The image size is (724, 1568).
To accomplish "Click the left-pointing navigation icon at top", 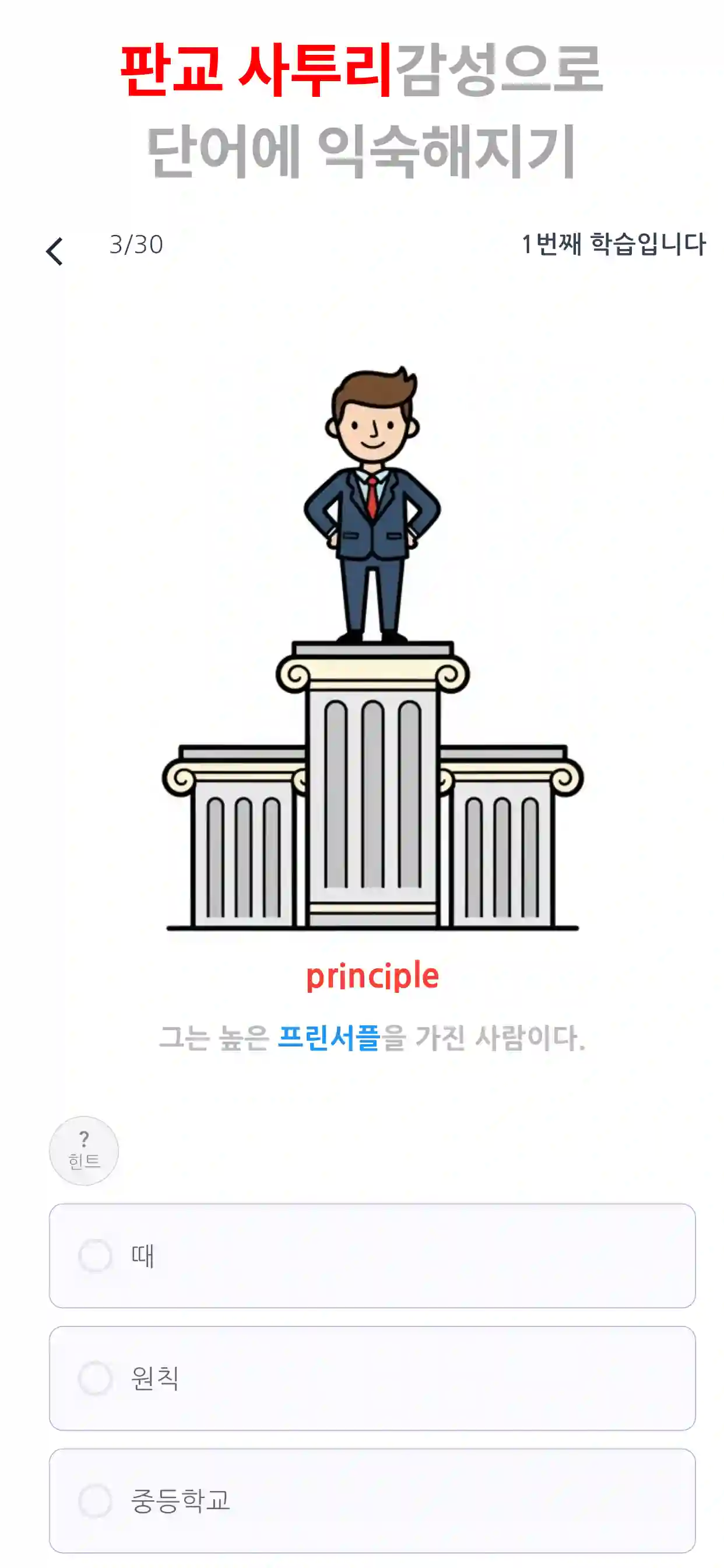I will coord(55,250).
